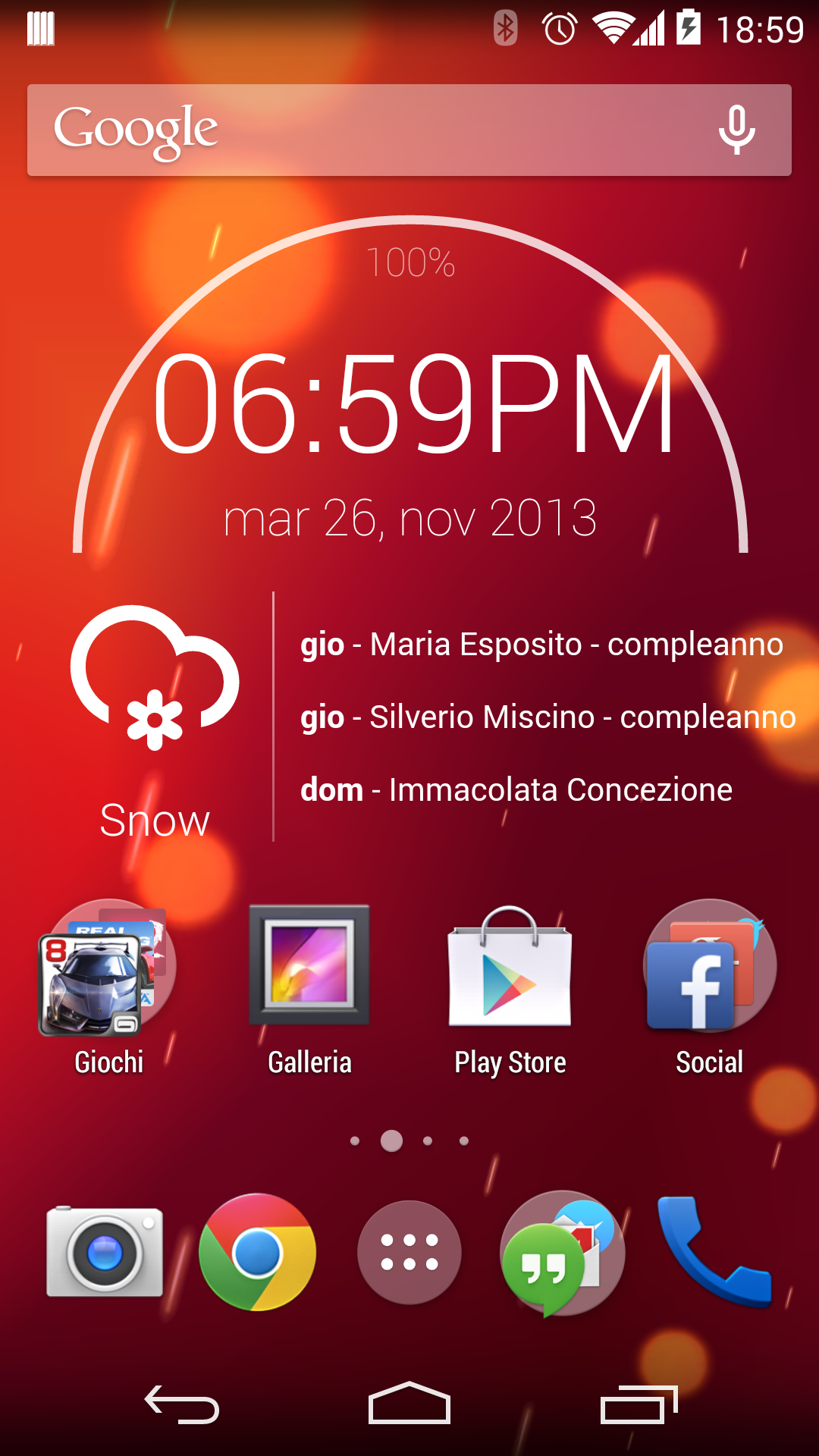Open the app drawer
This screenshot has height=1456, width=819.
point(409,1253)
